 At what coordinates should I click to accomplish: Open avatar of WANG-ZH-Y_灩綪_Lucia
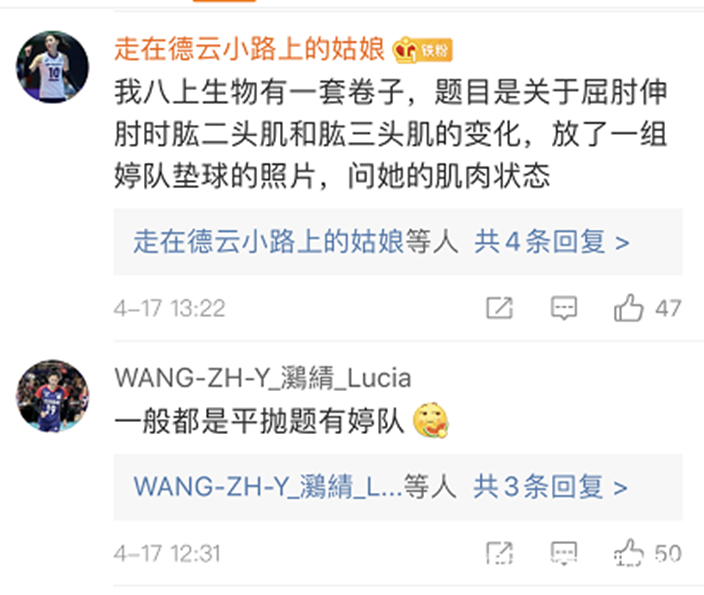pyautogui.click(x=46, y=397)
